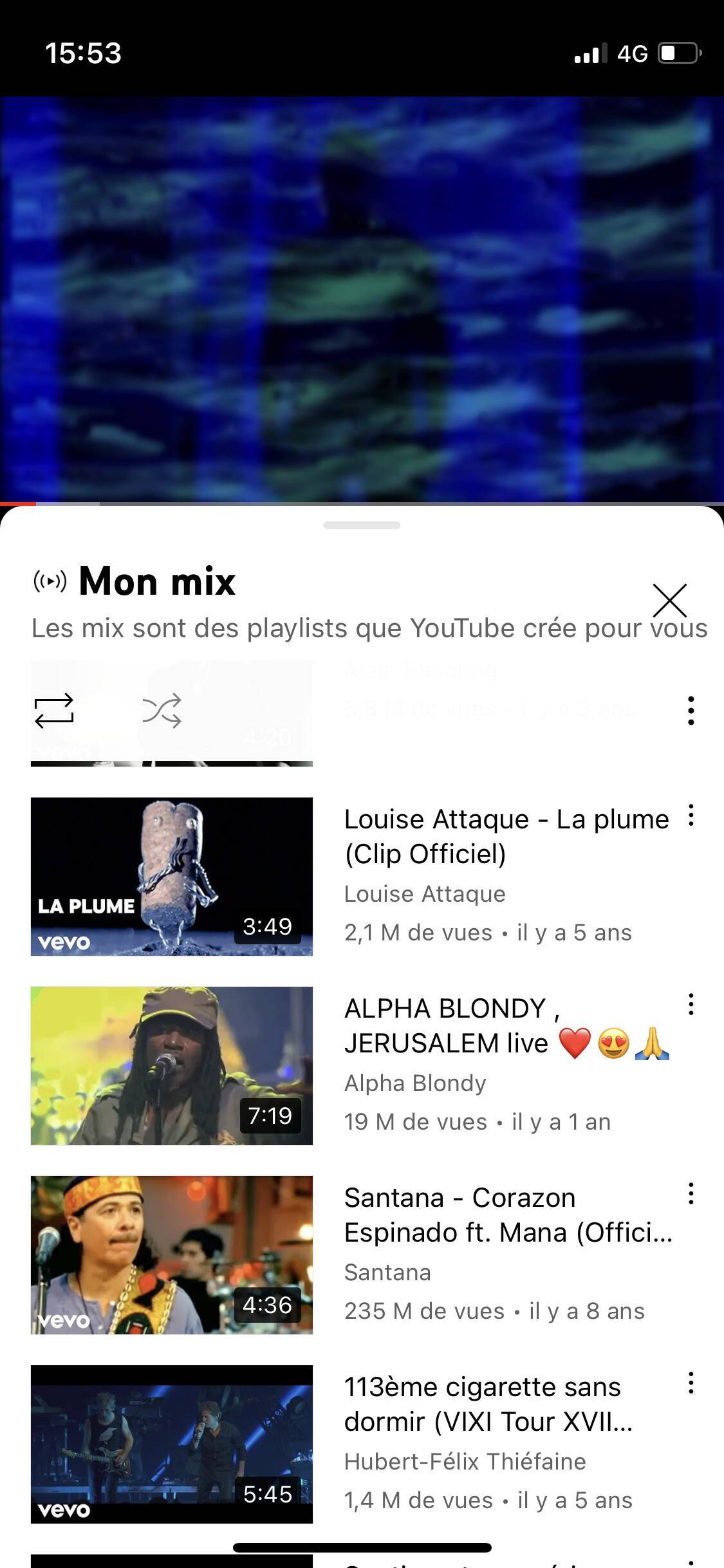
Task: Play 113ème cigarette sans dormir video
Action: (x=172, y=1444)
